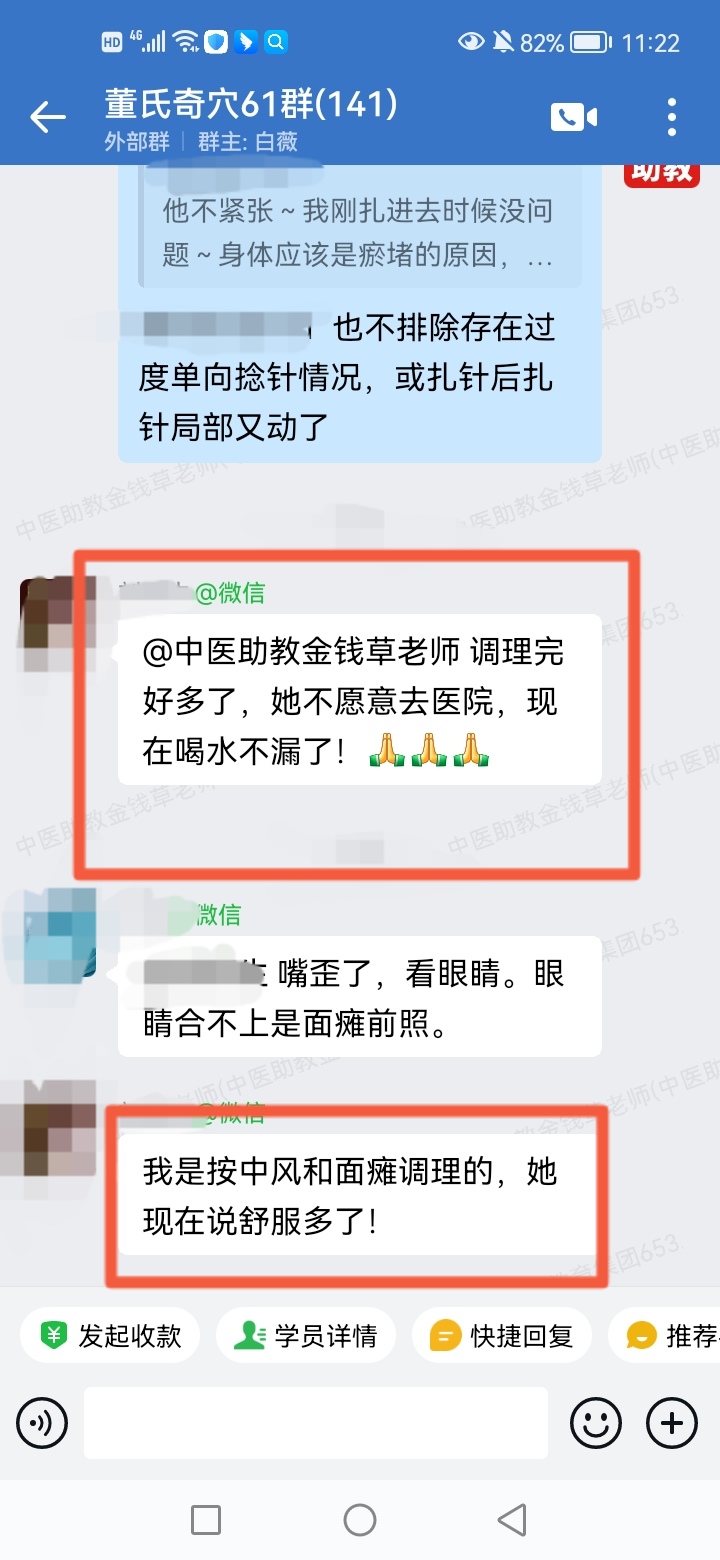Tap the 发起收款 chip
This screenshot has width=720, height=1560.
click(110, 1336)
